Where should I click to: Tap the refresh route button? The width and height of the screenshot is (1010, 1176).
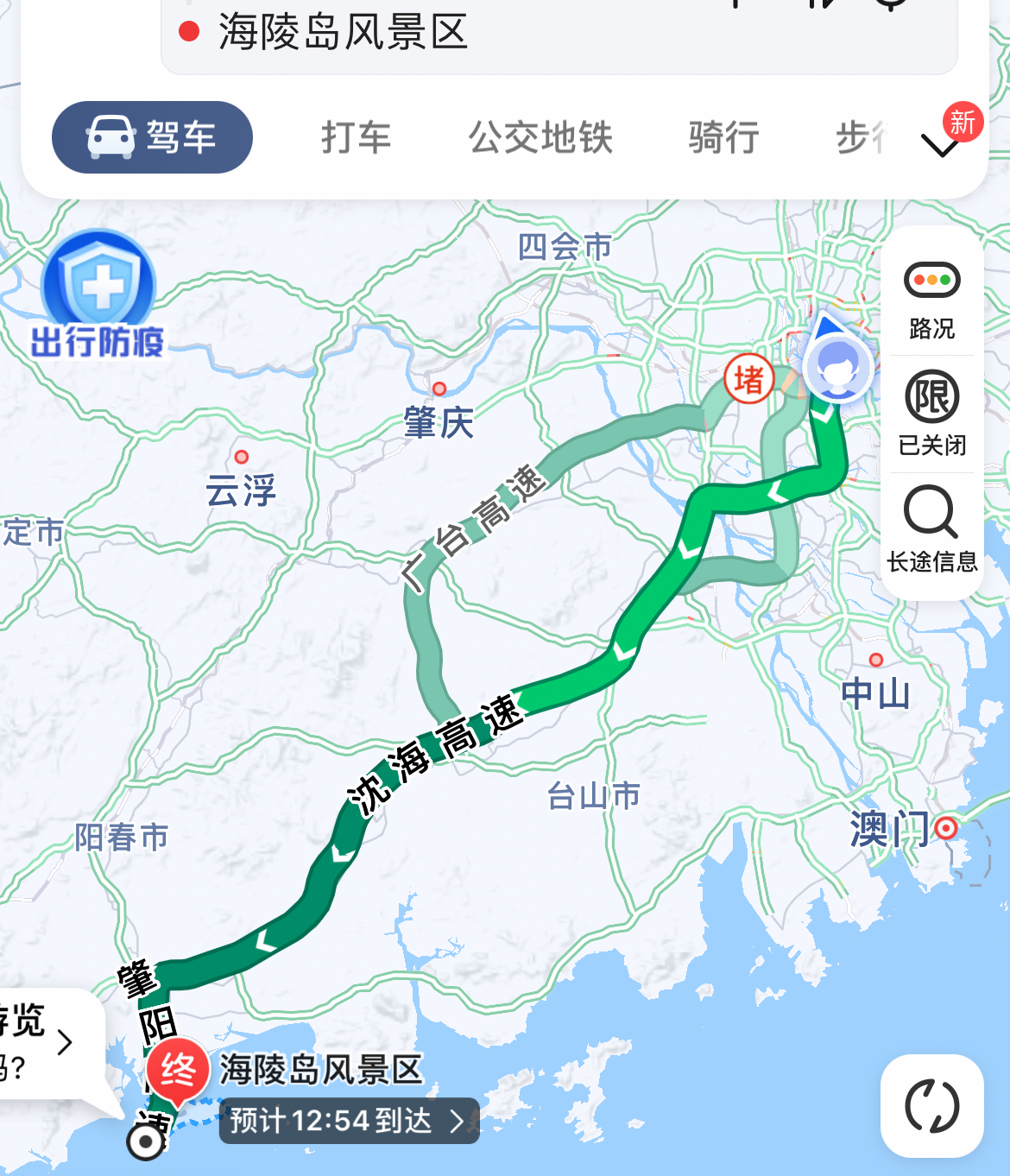931,1106
